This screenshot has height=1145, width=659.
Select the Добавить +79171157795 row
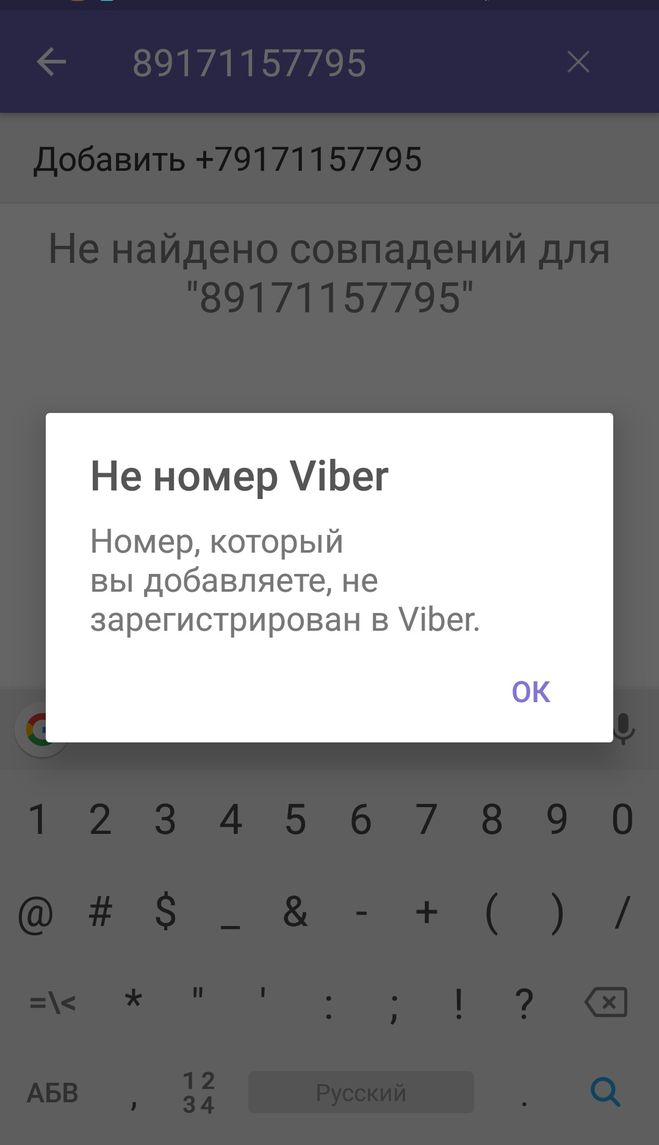point(228,159)
